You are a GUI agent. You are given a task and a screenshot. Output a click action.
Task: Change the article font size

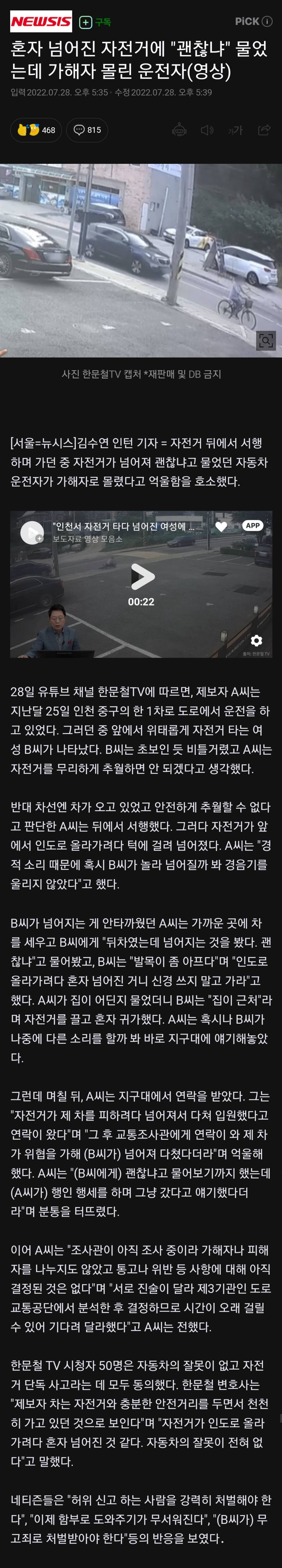235,130
